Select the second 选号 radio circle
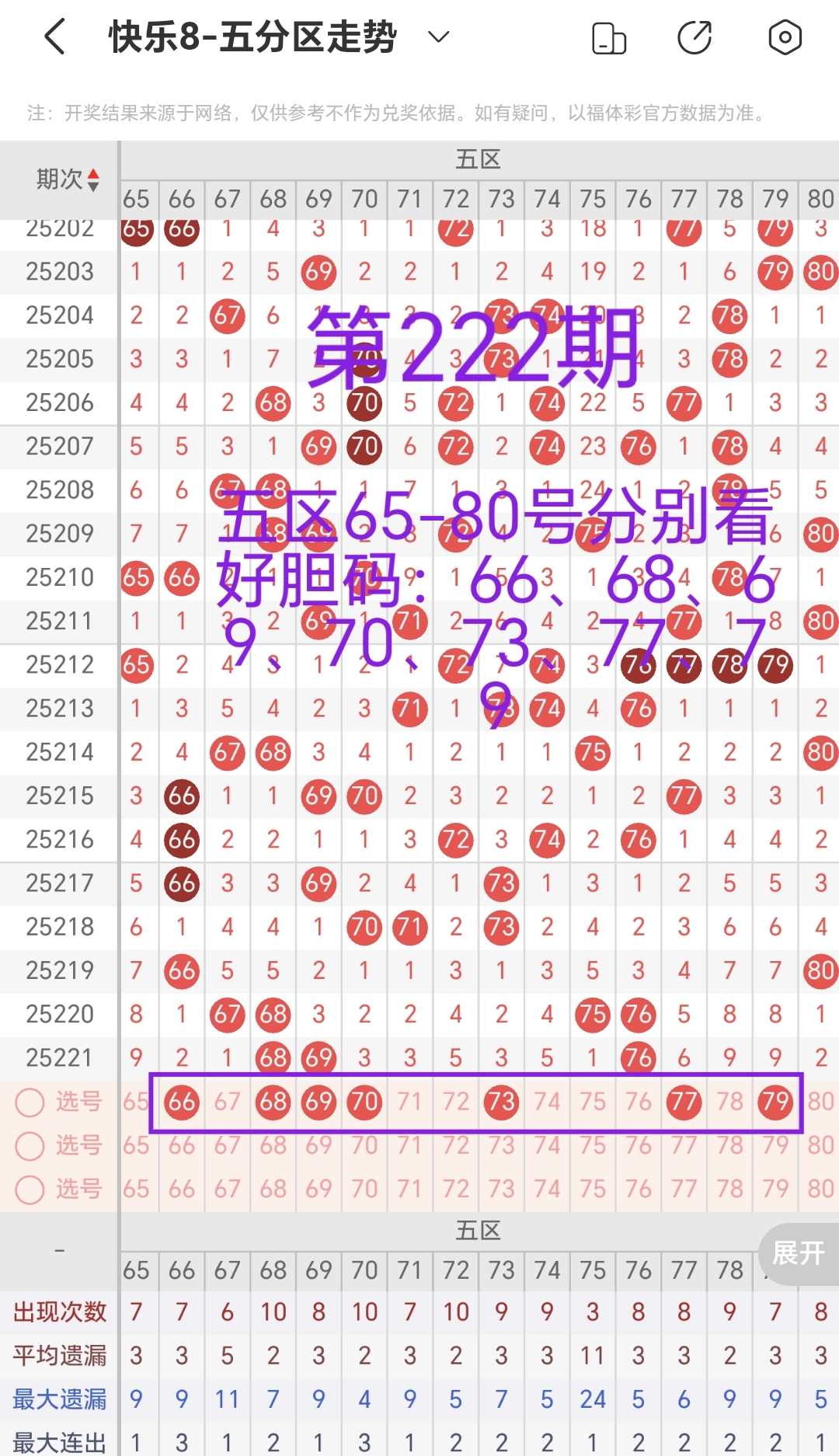839x1456 pixels. tap(30, 1145)
